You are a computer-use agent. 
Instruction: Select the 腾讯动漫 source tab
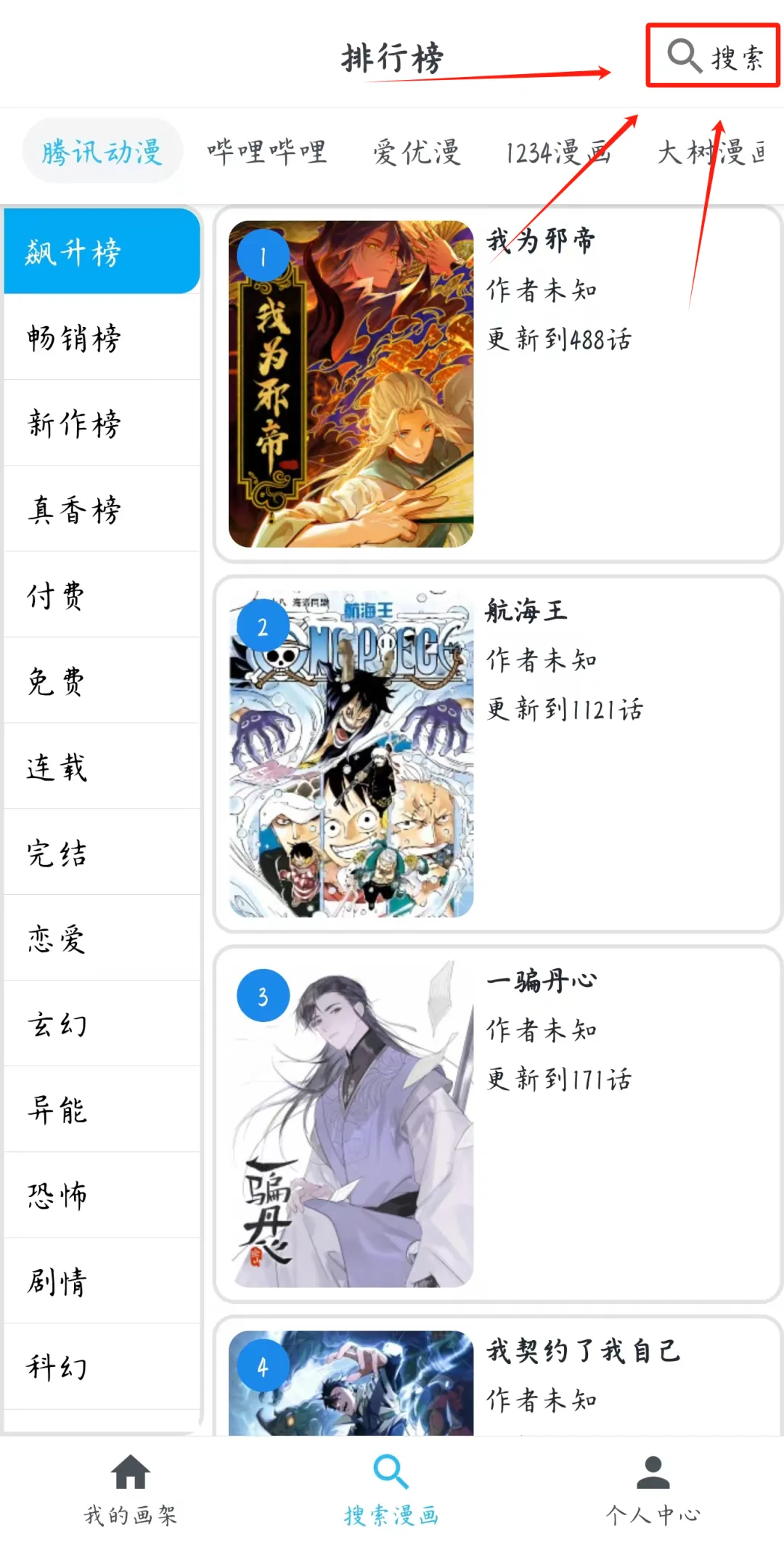tap(102, 152)
